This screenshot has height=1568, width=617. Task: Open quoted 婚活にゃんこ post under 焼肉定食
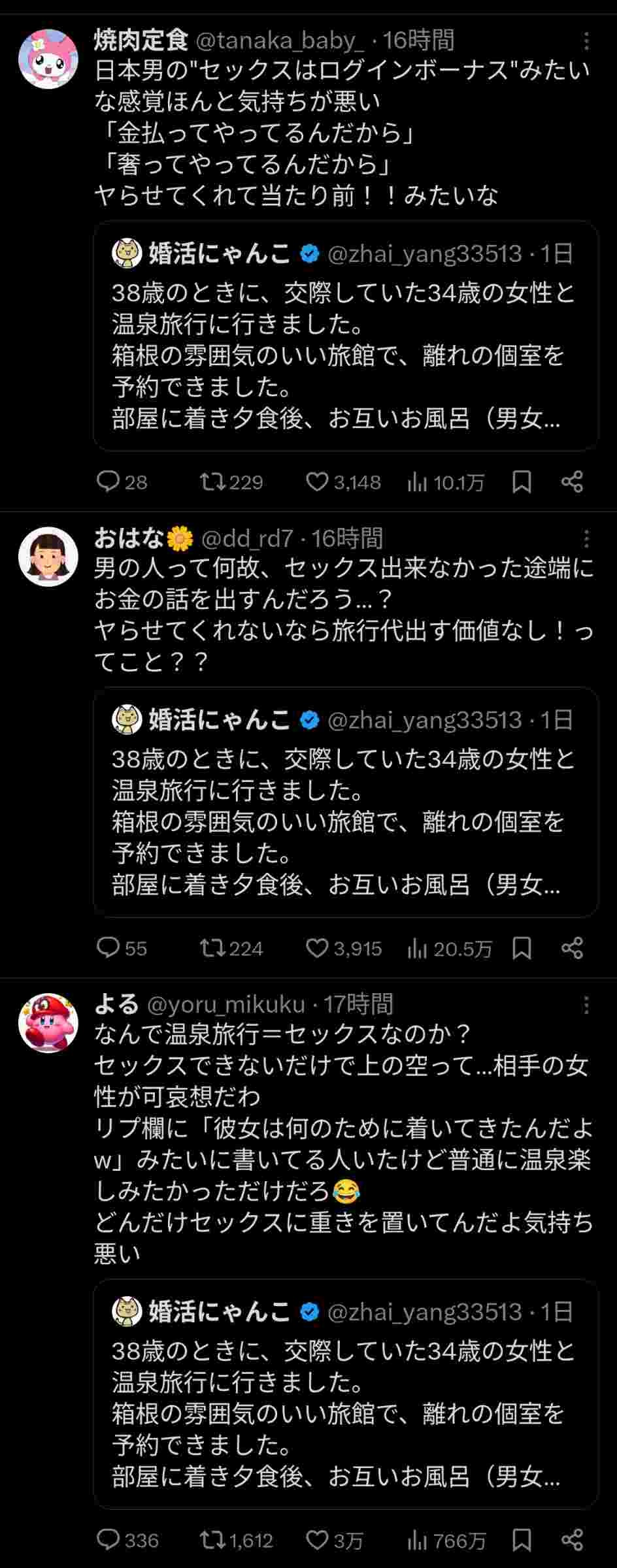click(346, 353)
